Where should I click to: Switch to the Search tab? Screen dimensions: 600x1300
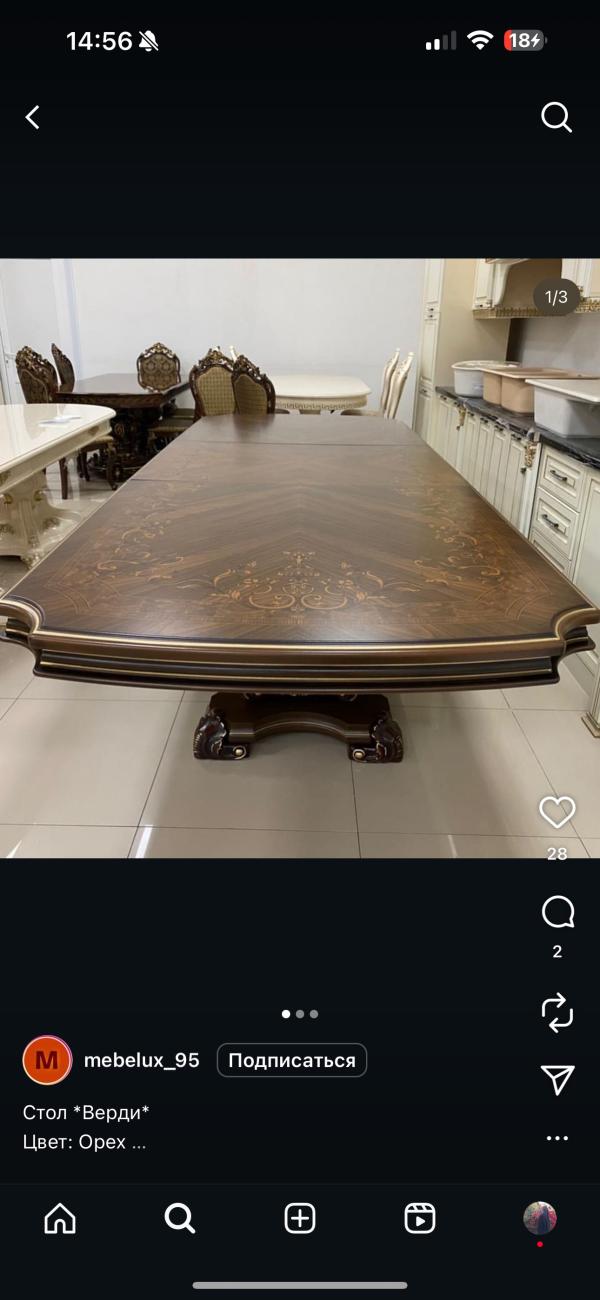point(180,1218)
